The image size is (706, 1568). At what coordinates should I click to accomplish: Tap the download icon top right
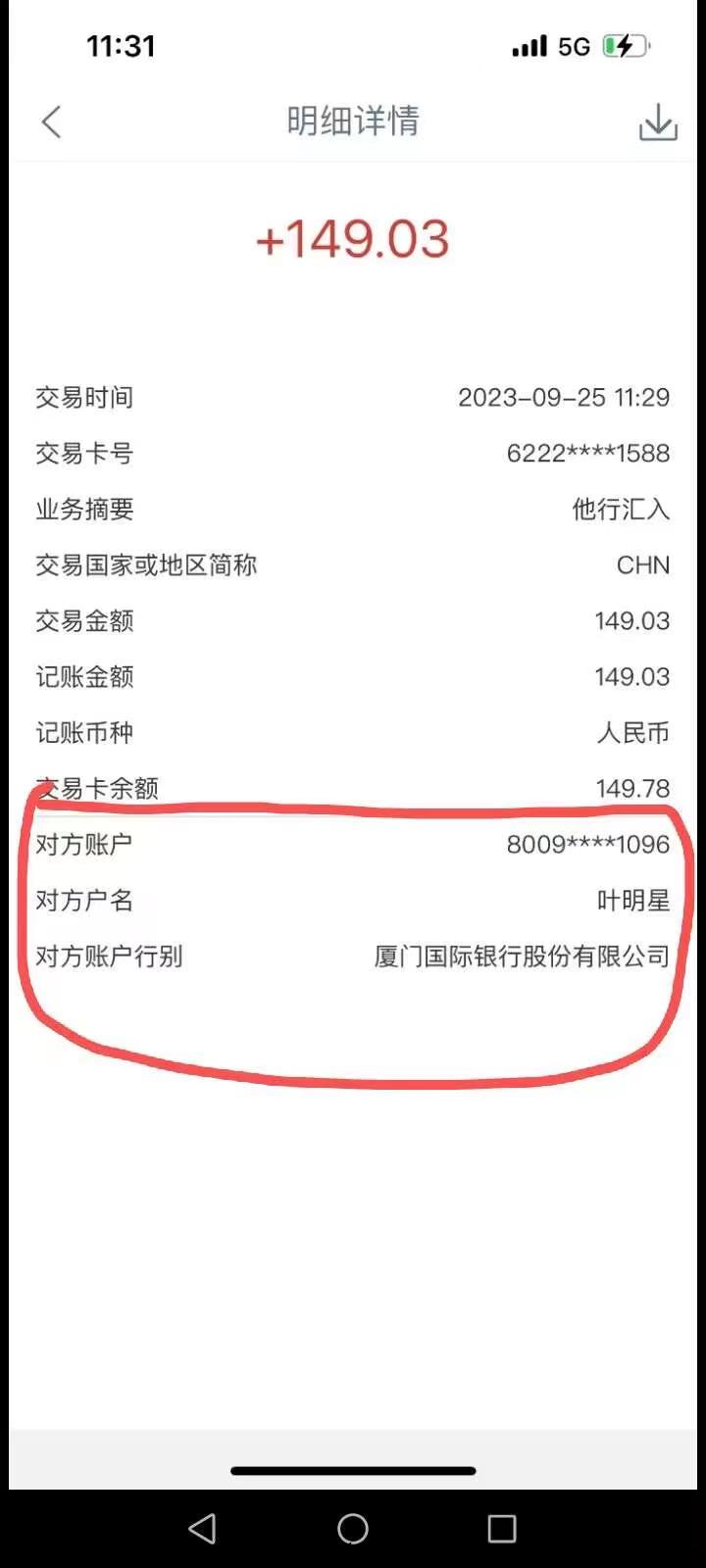click(658, 122)
